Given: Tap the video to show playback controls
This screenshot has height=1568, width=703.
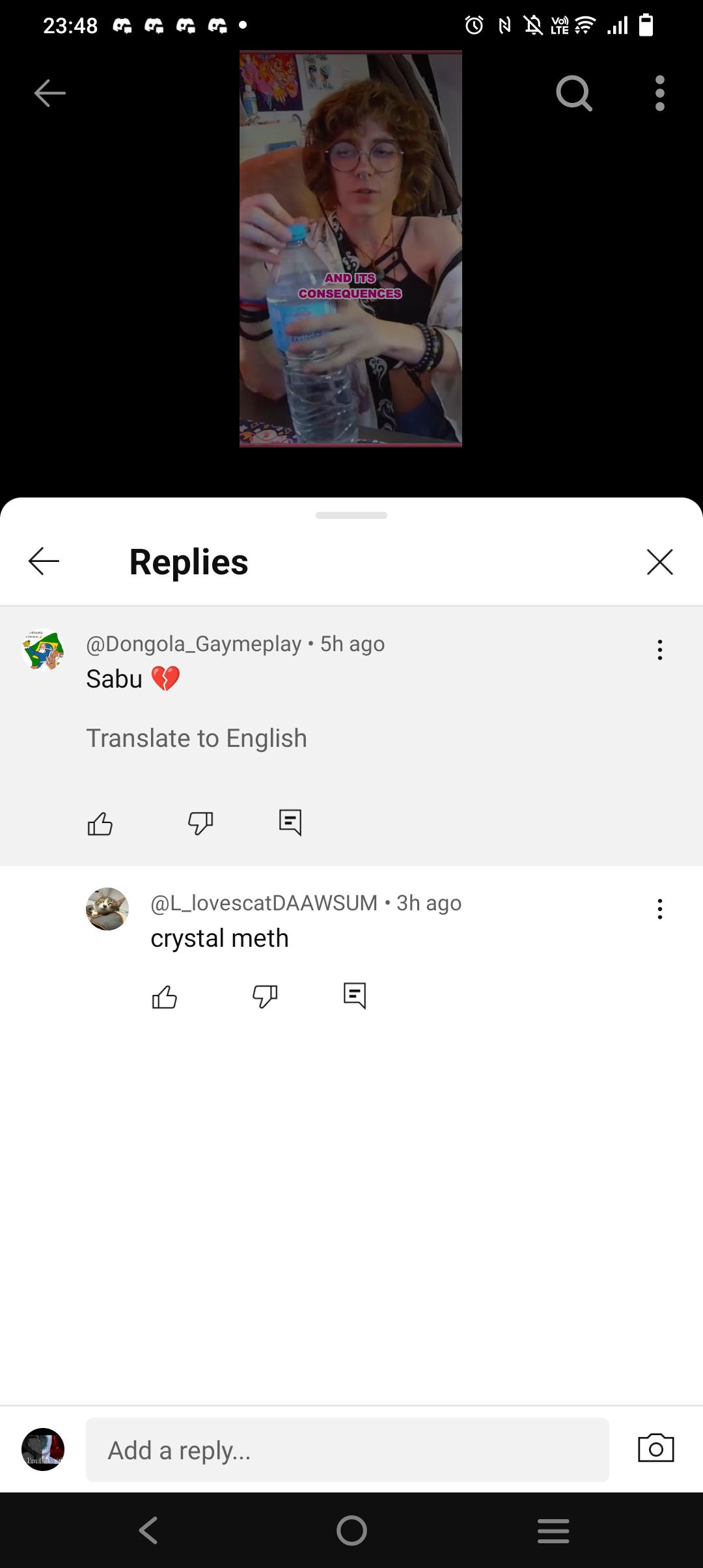Looking at the screenshot, I should [350, 248].
